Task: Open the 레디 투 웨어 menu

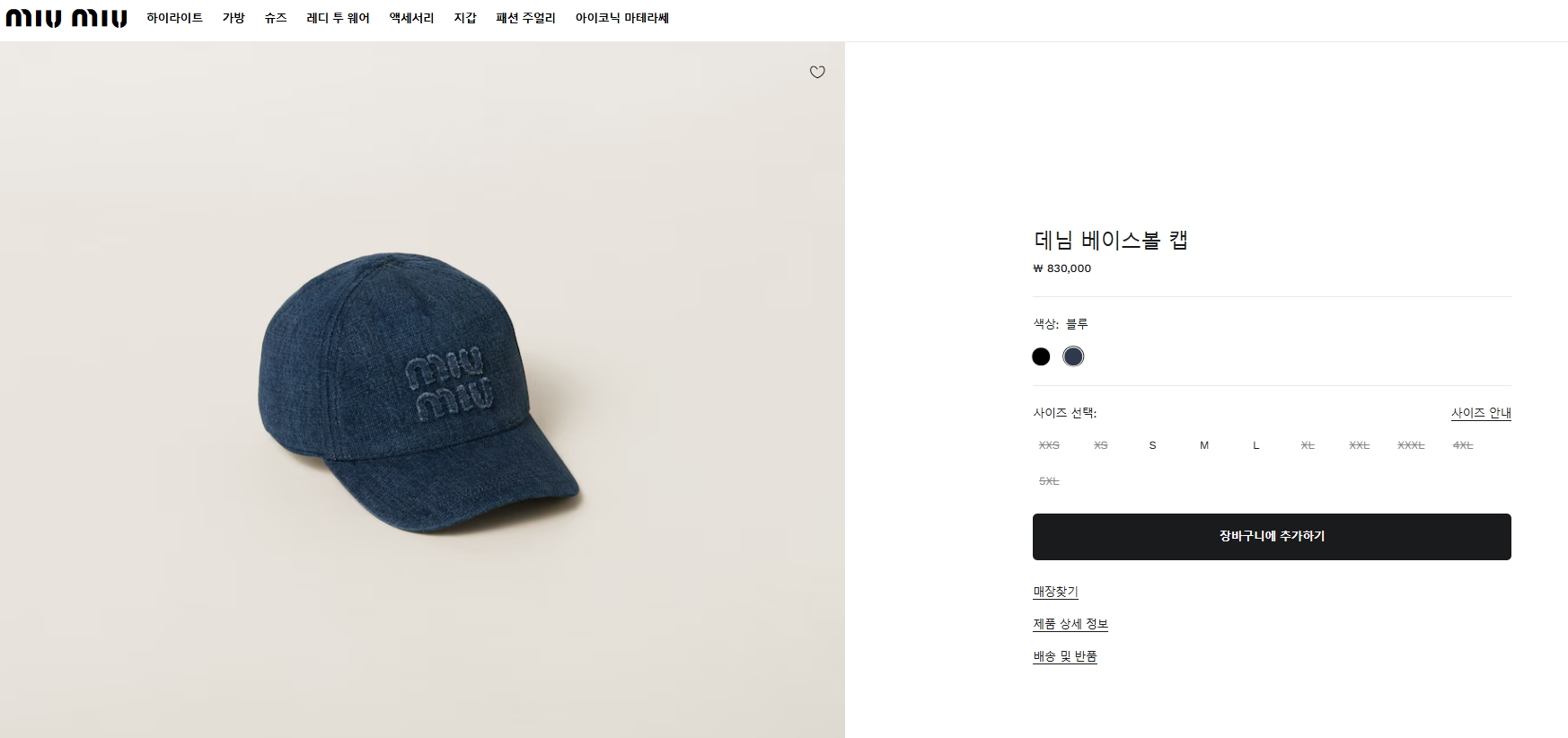Action: coord(338,18)
